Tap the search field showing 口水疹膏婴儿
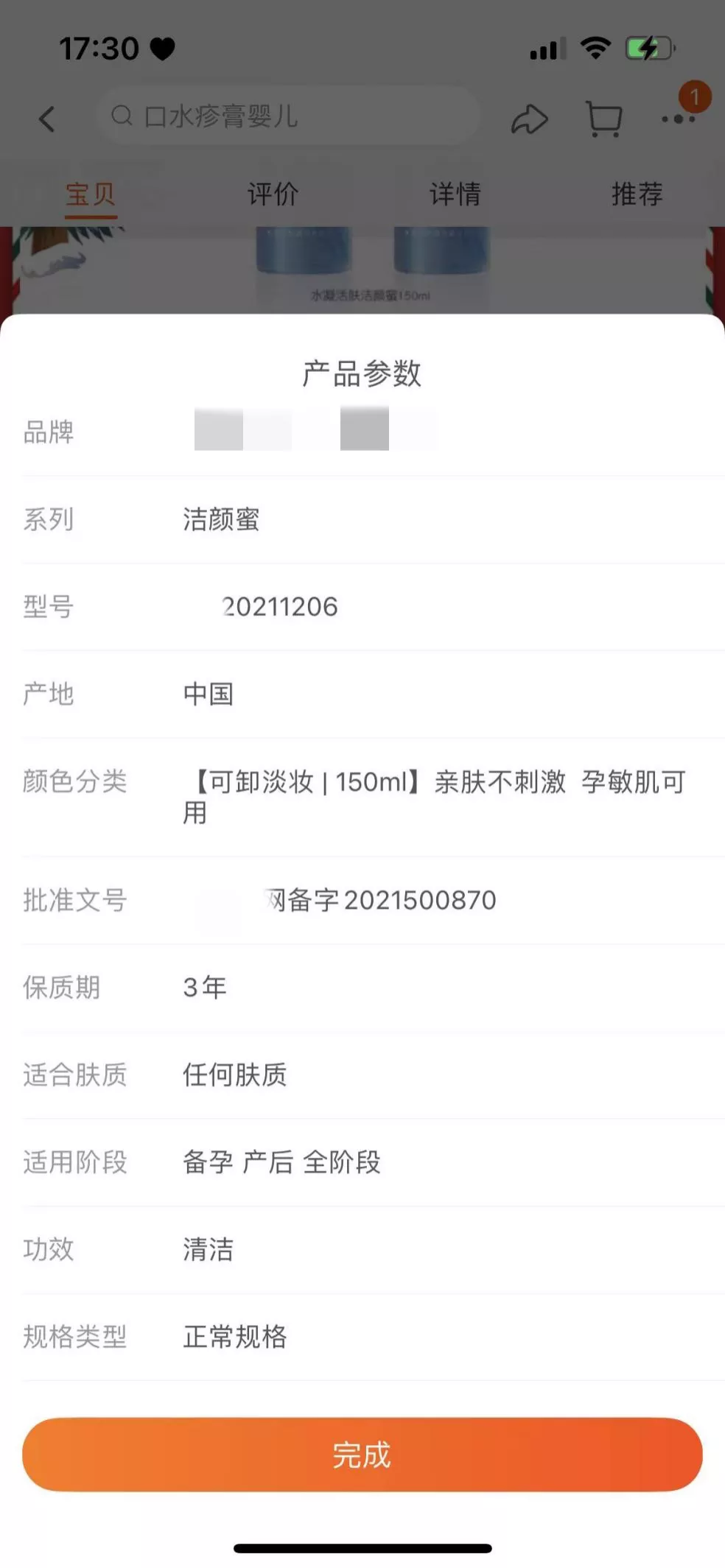The image size is (725, 1568). (290, 116)
